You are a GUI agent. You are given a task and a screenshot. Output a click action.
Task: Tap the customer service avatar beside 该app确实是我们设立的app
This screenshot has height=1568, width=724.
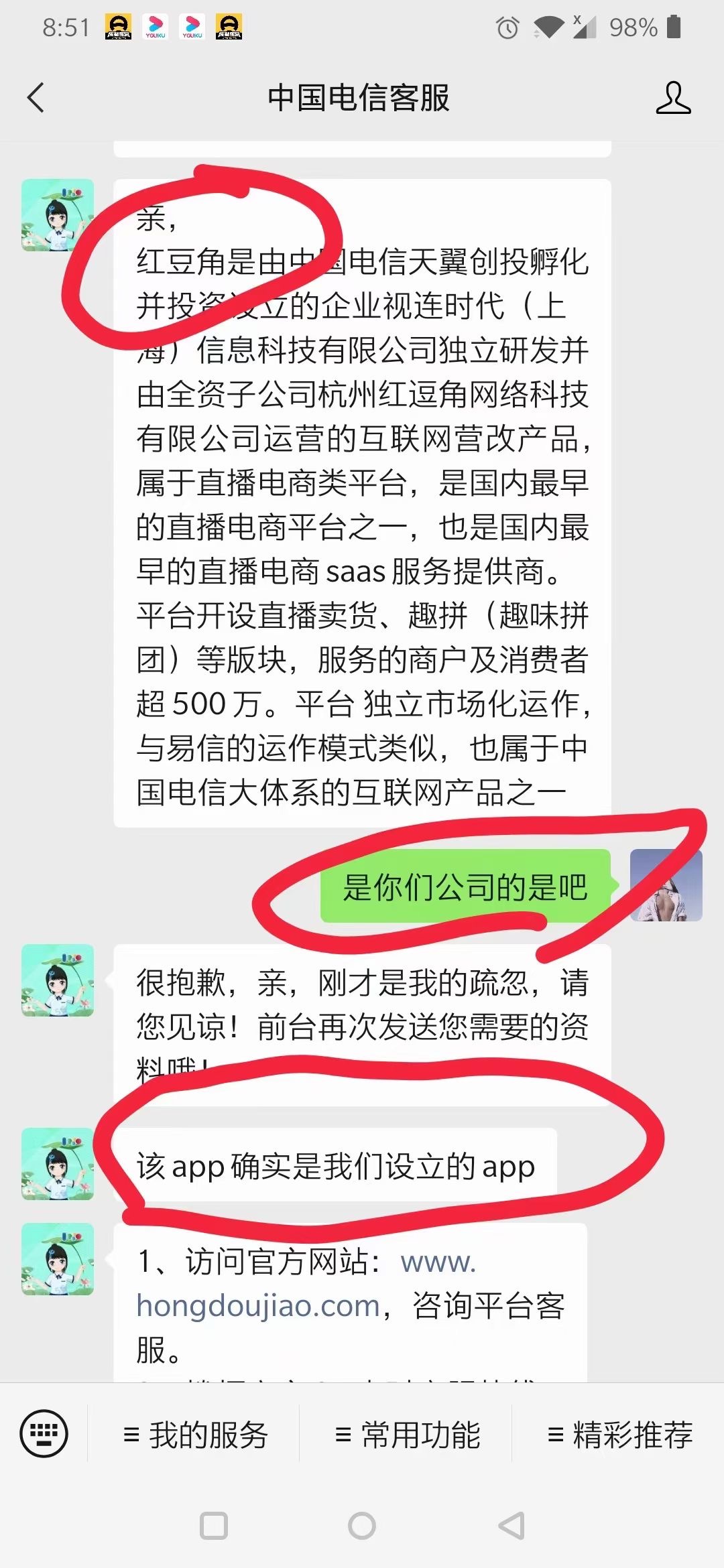coord(58,1164)
